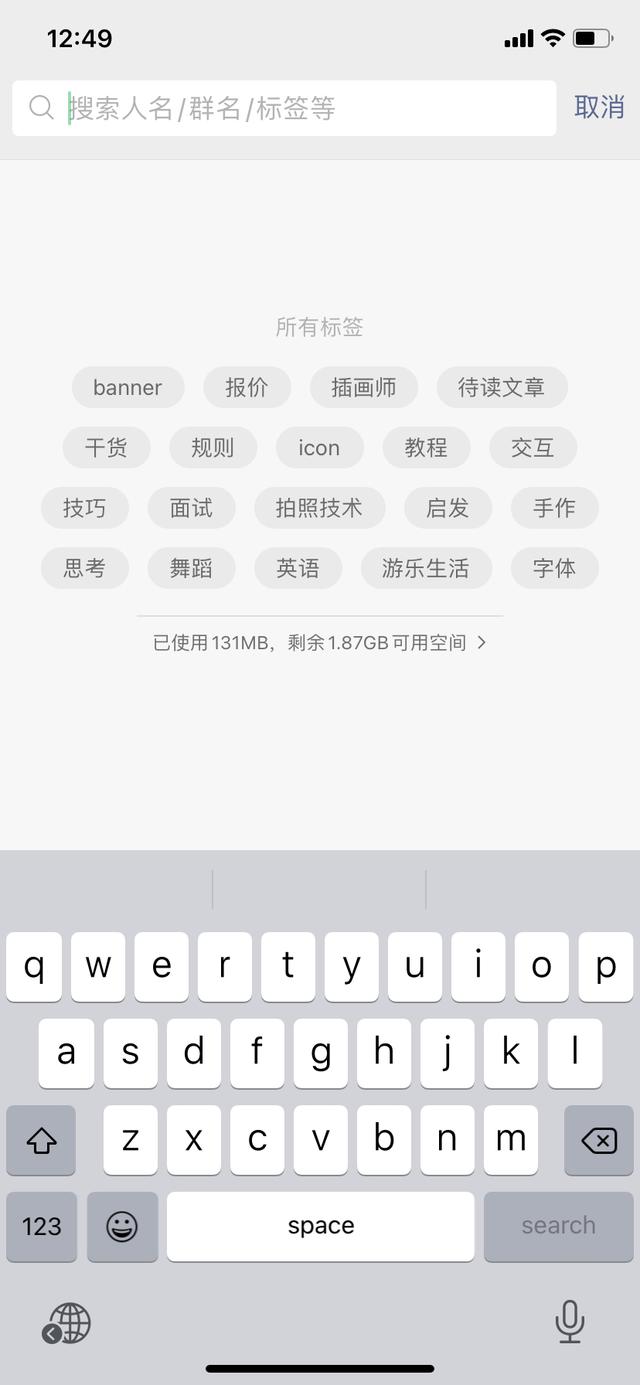Image resolution: width=640 pixels, height=1385 pixels.
Task: Select the 报价 tag
Action: pos(247,387)
